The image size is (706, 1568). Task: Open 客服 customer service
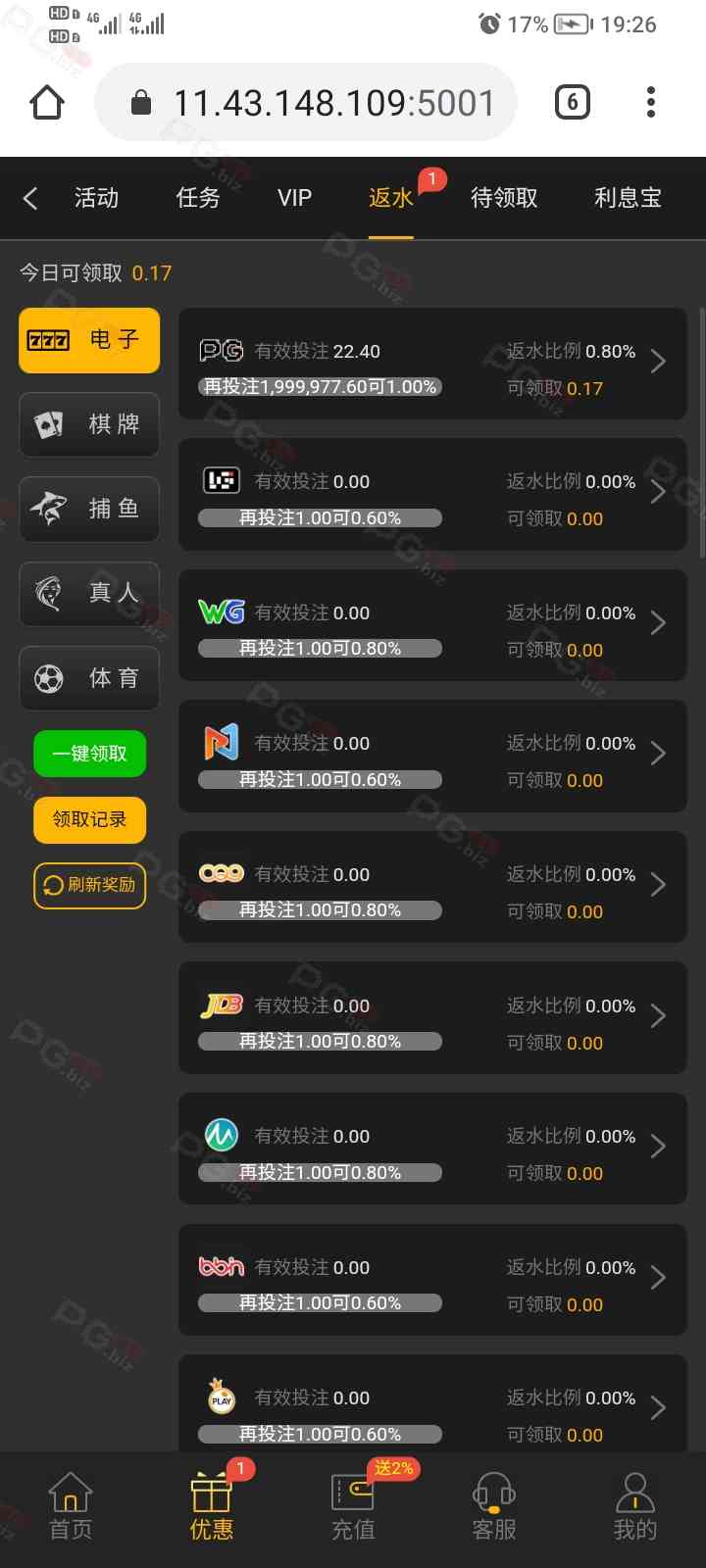[x=494, y=1507]
